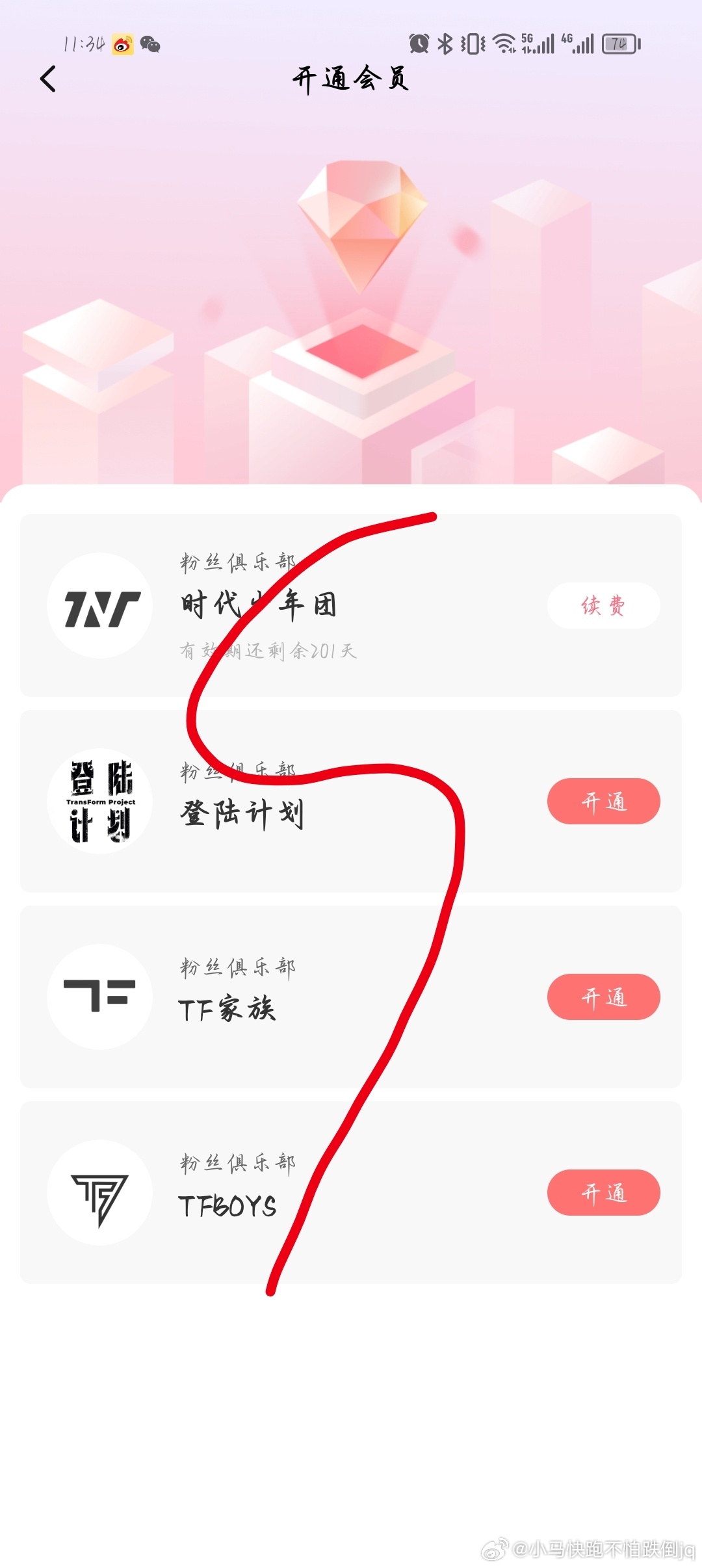The width and height of the screenshot is (702, 1568).
Task: Tap 开通 next to 登陆计划
Action: [603, 802]
